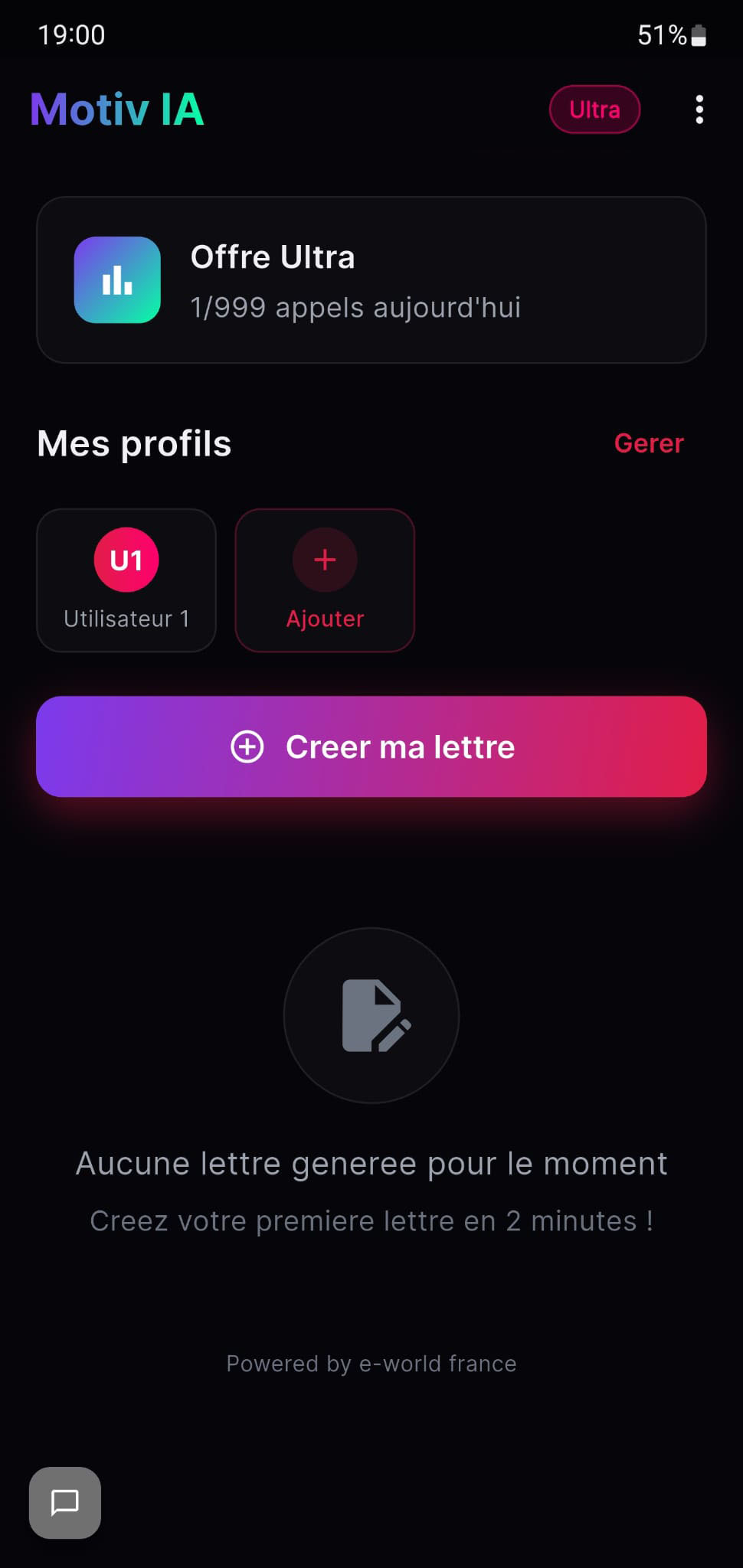This screenshot has height=1568, width=743.
Task: Tap the plus icon inside Ajouter tile
Action: (324, 559)
